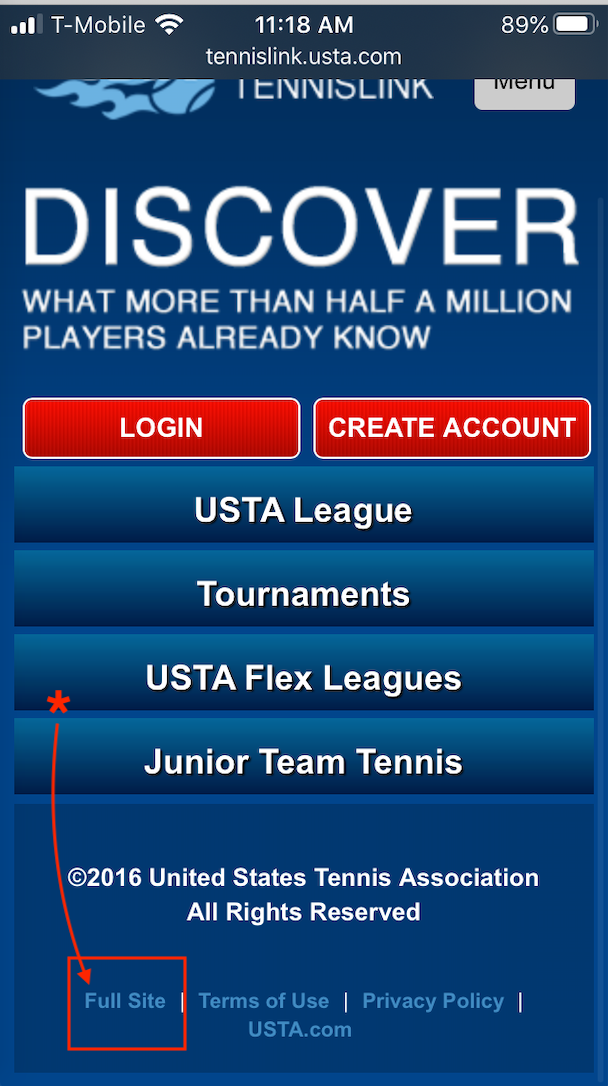
Task: Open the Menu button
Action: tap(524, 90)
